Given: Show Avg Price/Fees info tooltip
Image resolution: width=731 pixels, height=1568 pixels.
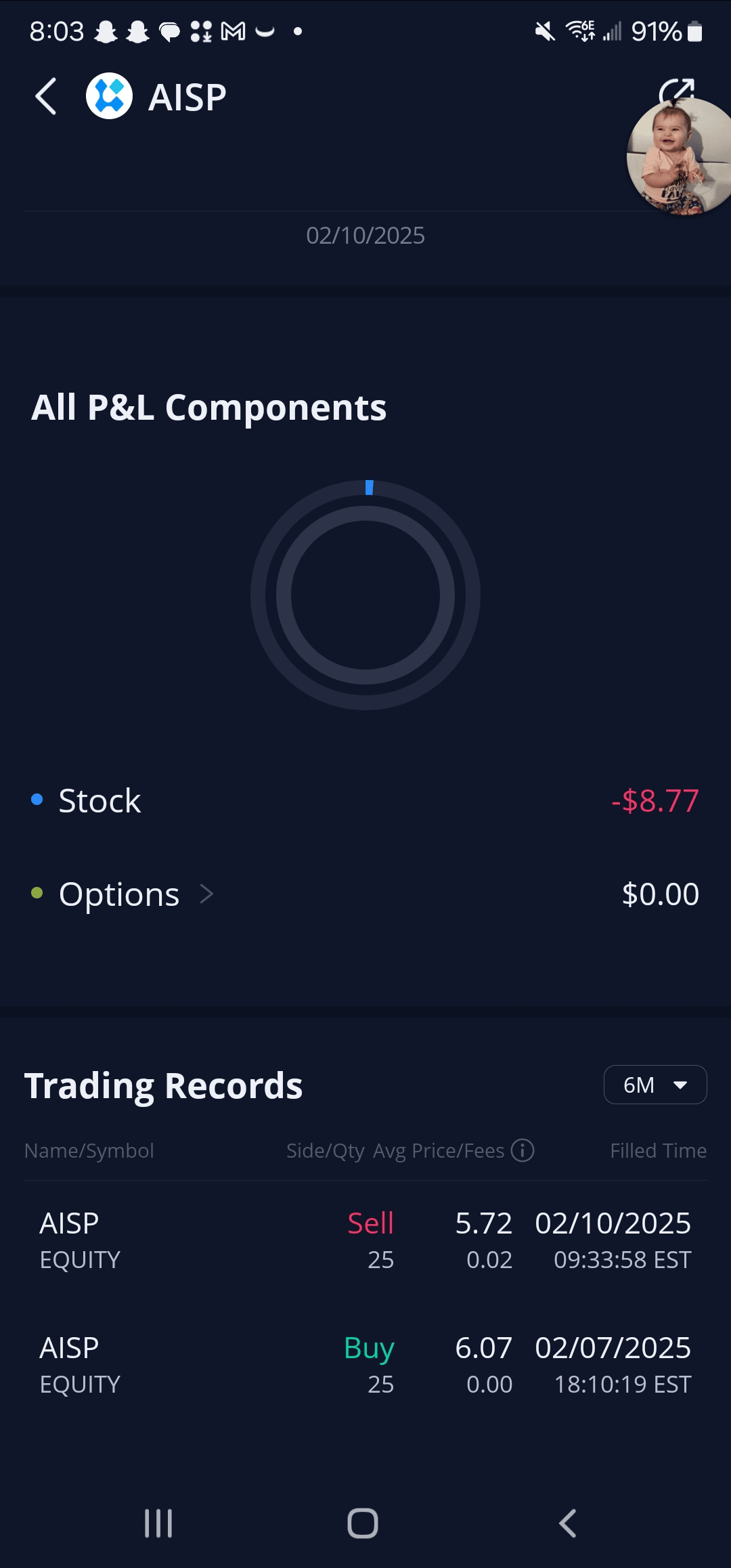Looking at the screenshot, I should (x=523, y=1150).
